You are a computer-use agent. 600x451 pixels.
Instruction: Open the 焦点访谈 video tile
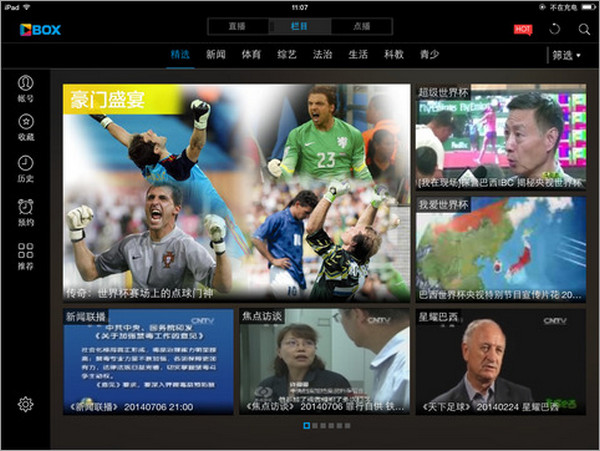pyautogui.click(x=324, y=361)
